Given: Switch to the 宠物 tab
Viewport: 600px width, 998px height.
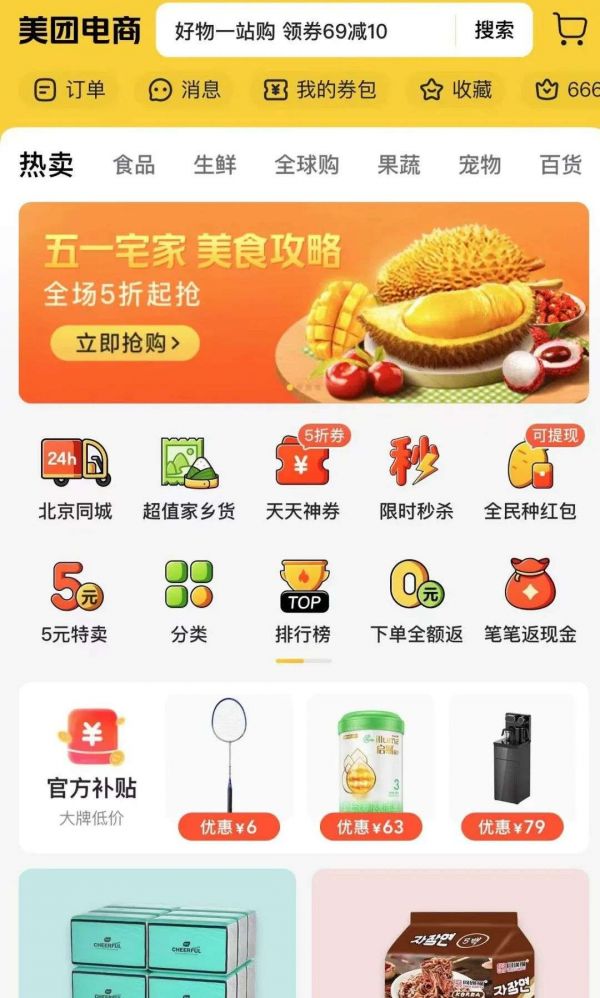Looking at the screenshot, I should point(479,165).
